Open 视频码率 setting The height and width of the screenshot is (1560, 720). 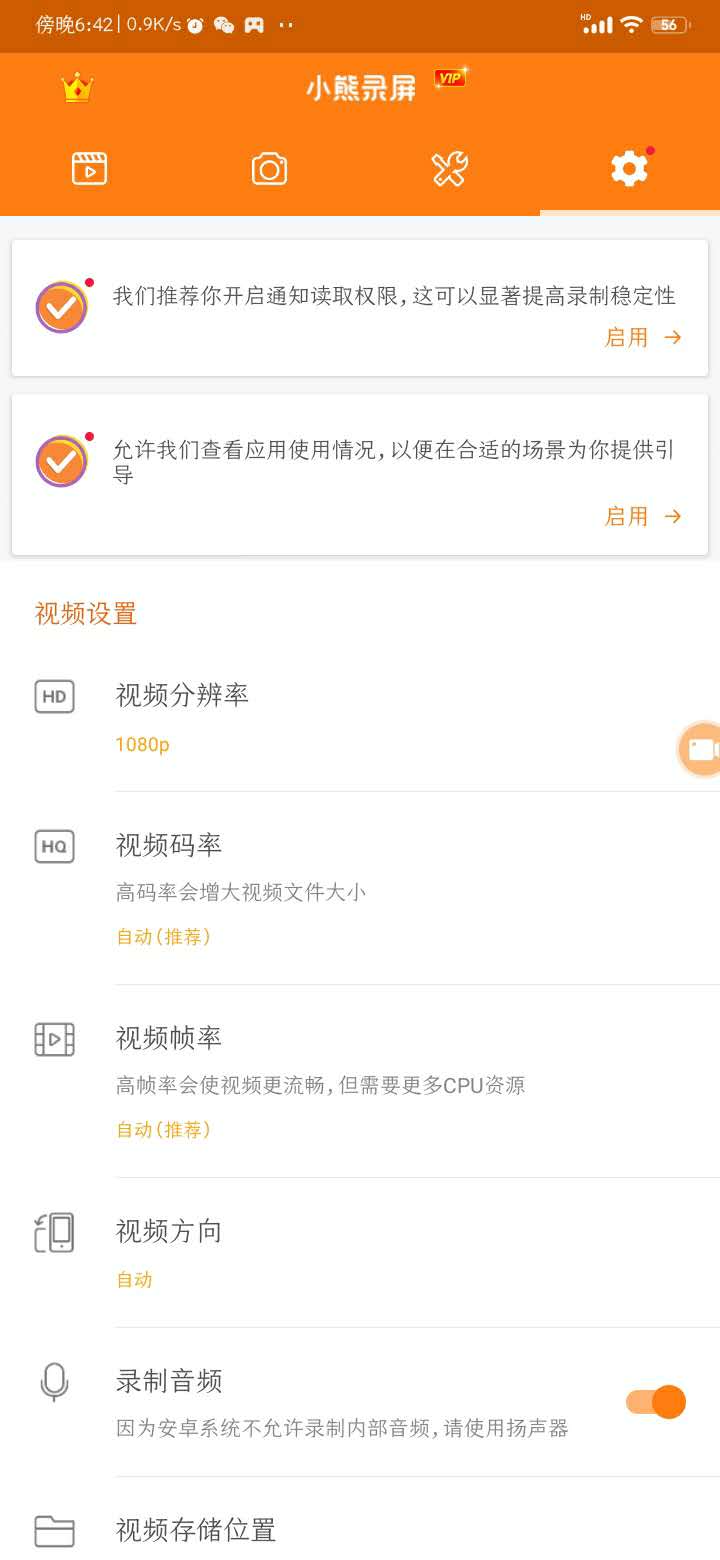[x=360, y=888]
